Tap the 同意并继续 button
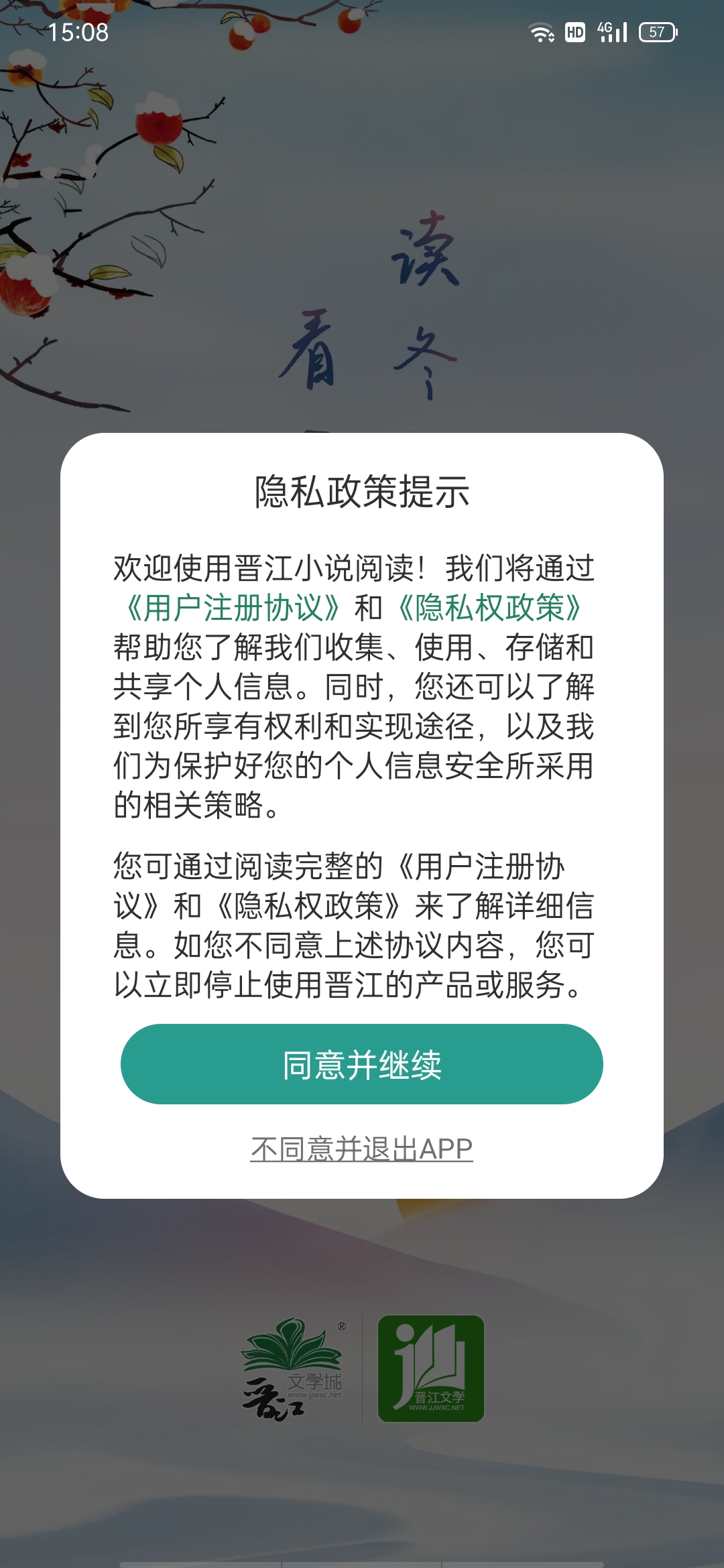The width and height of the screenshot is (724, 1568). click(x=361, y=1064)
